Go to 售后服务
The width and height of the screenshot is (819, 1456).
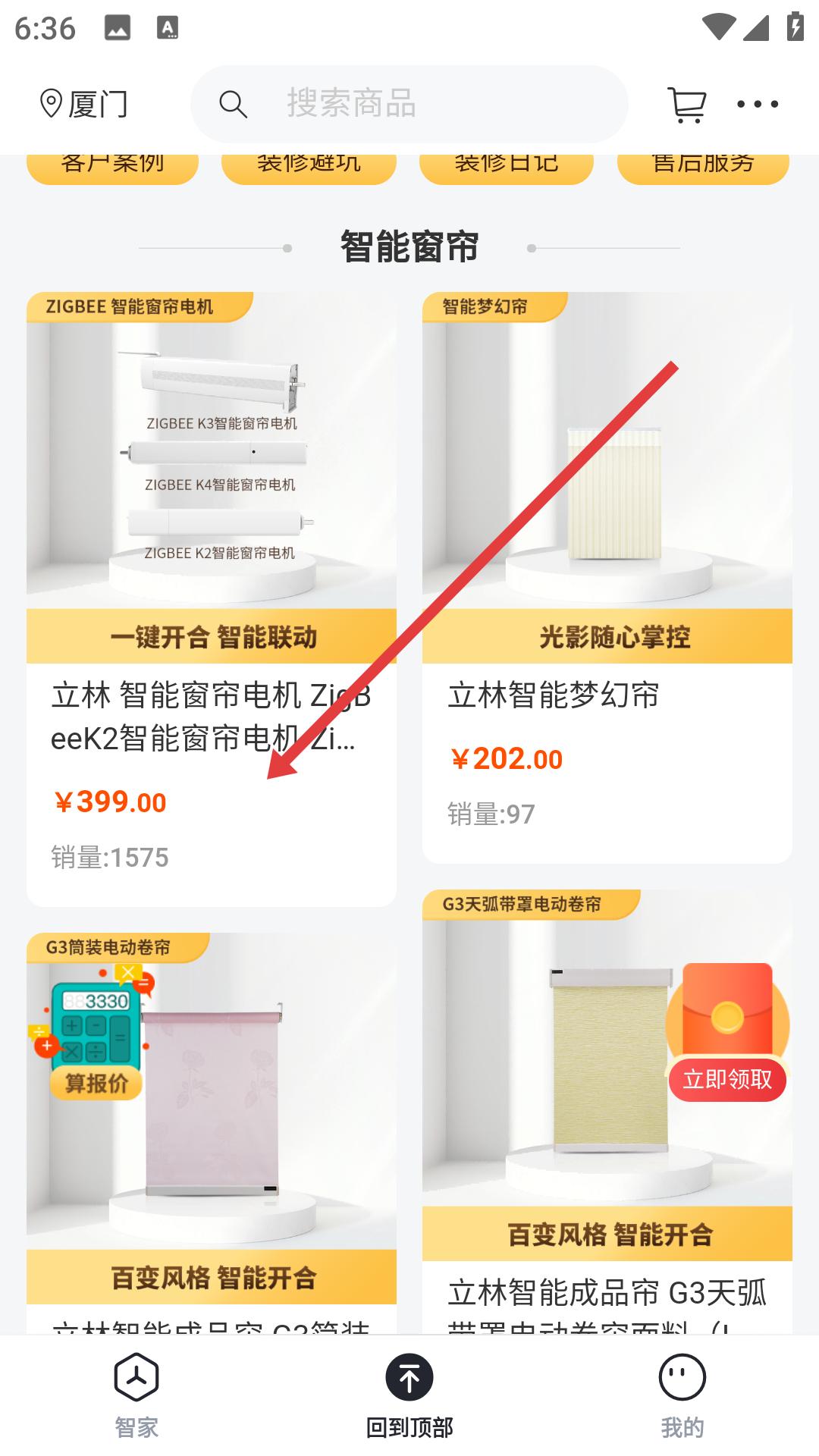[703, 165]
